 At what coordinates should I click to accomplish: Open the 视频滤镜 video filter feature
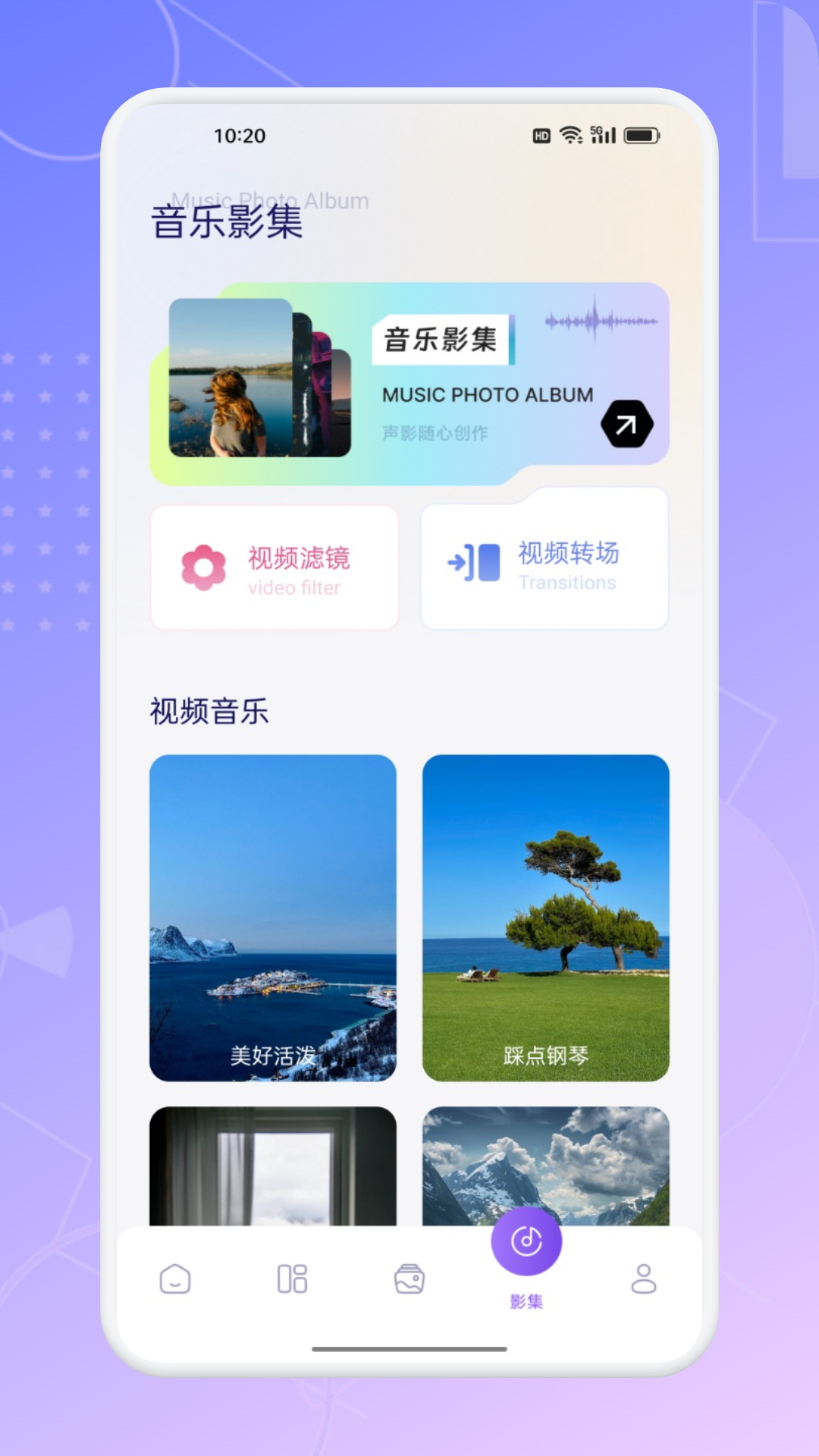point(275,567)
